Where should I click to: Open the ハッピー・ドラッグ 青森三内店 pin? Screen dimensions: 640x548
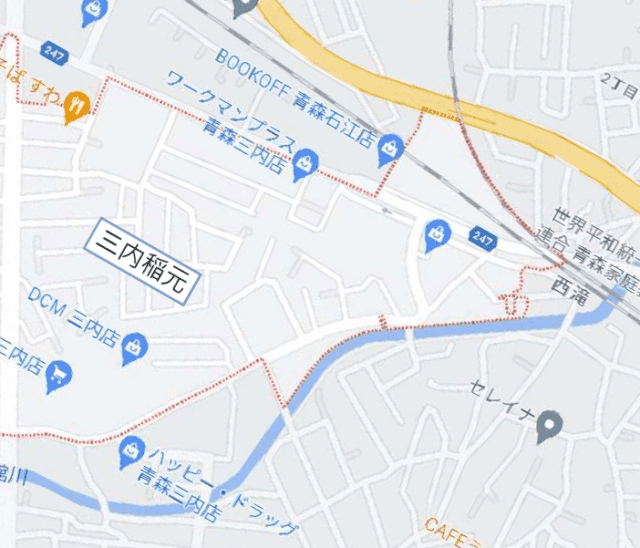click(130, 452)
